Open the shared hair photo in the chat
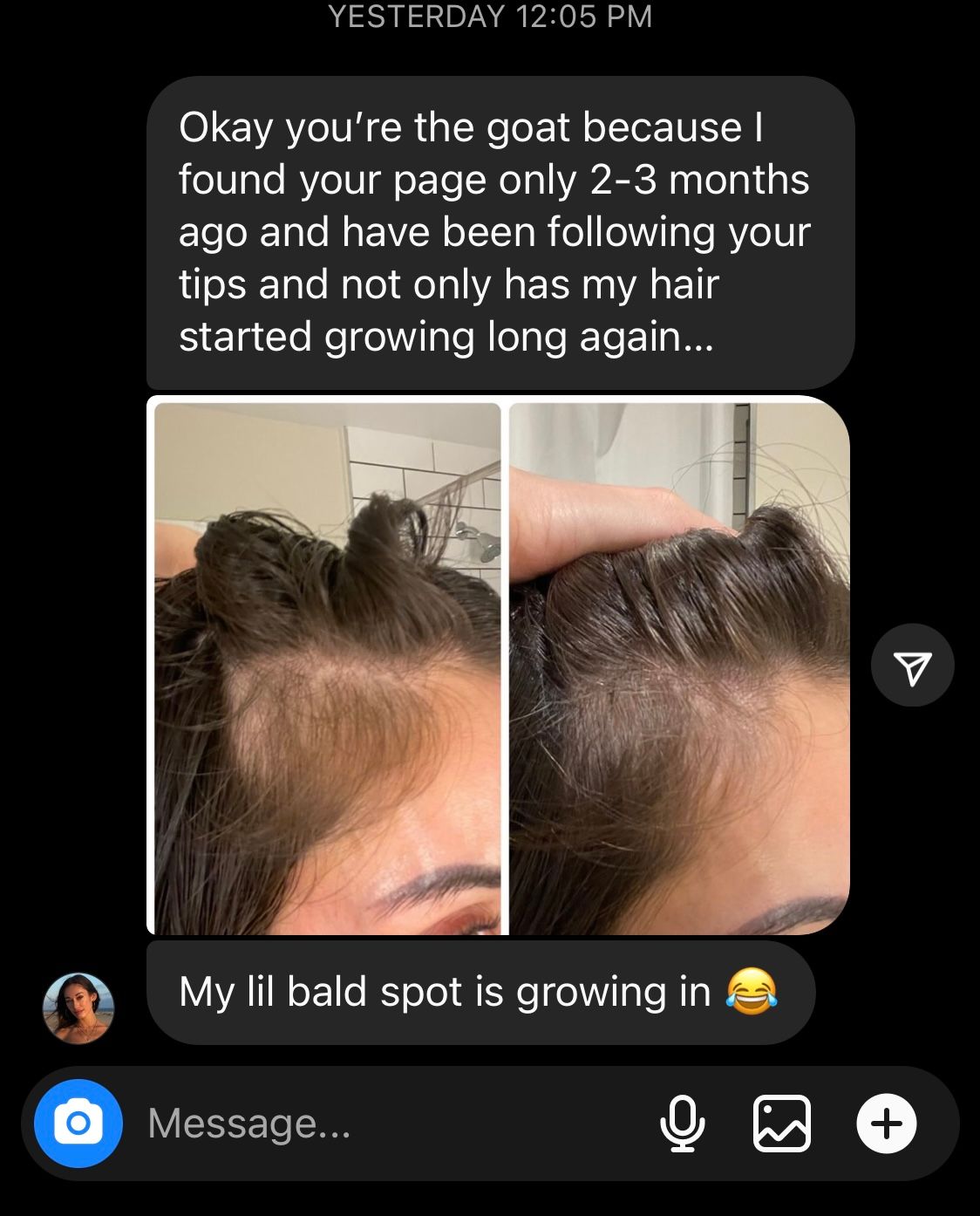The image size is (980, 1216). [x=498, y=666]
